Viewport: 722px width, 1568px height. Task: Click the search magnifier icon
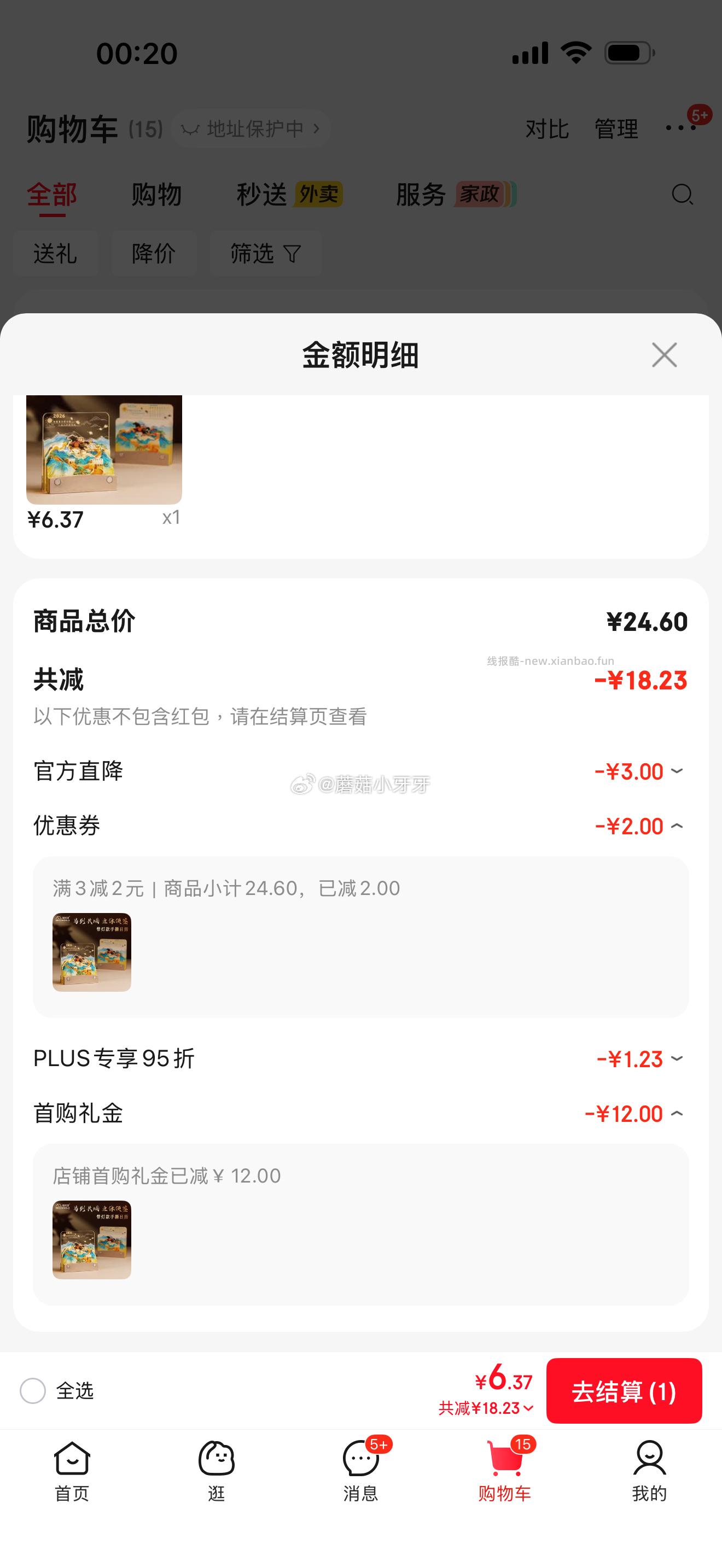(x=682, y=195)
